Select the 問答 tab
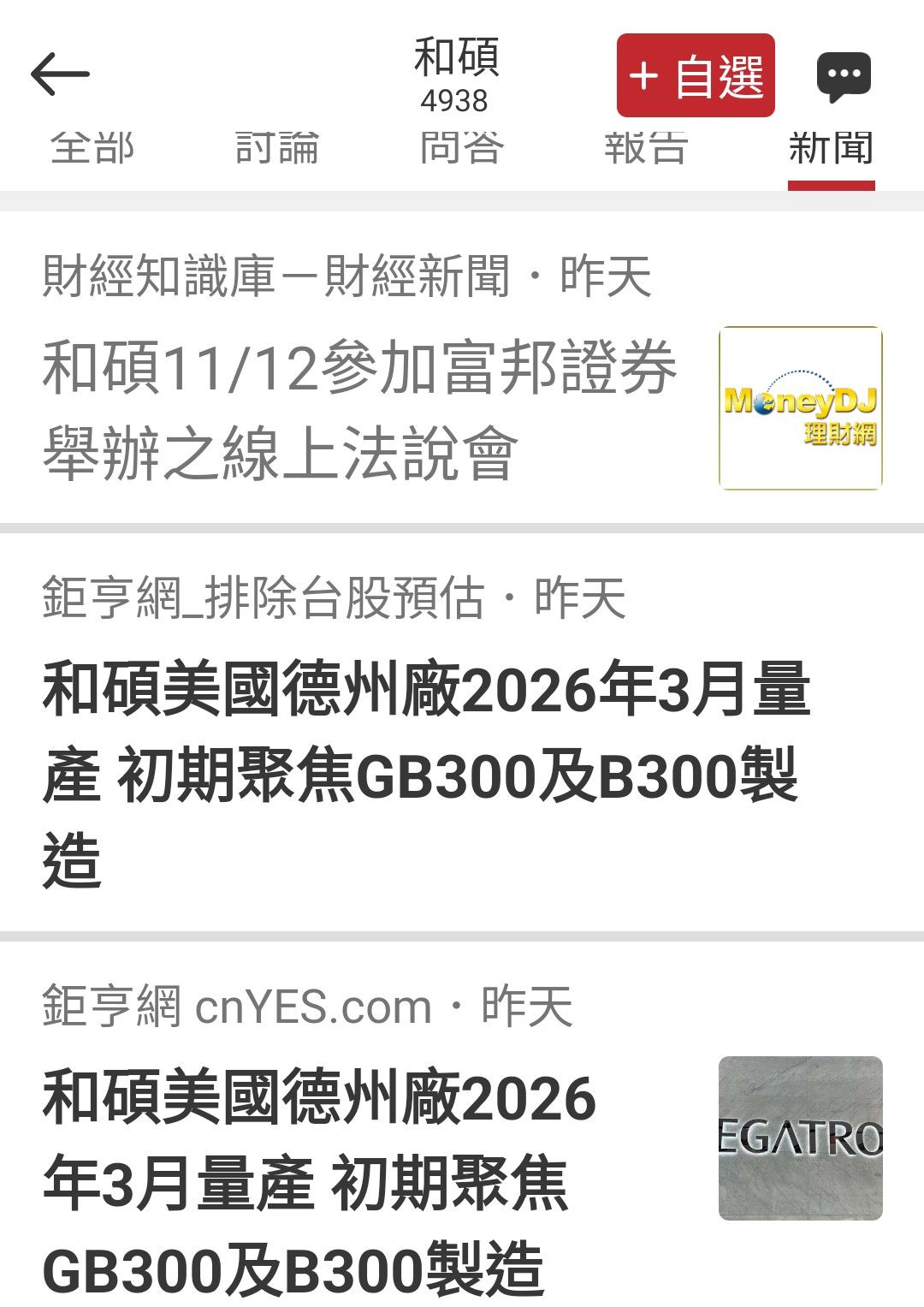 (462, 149)
